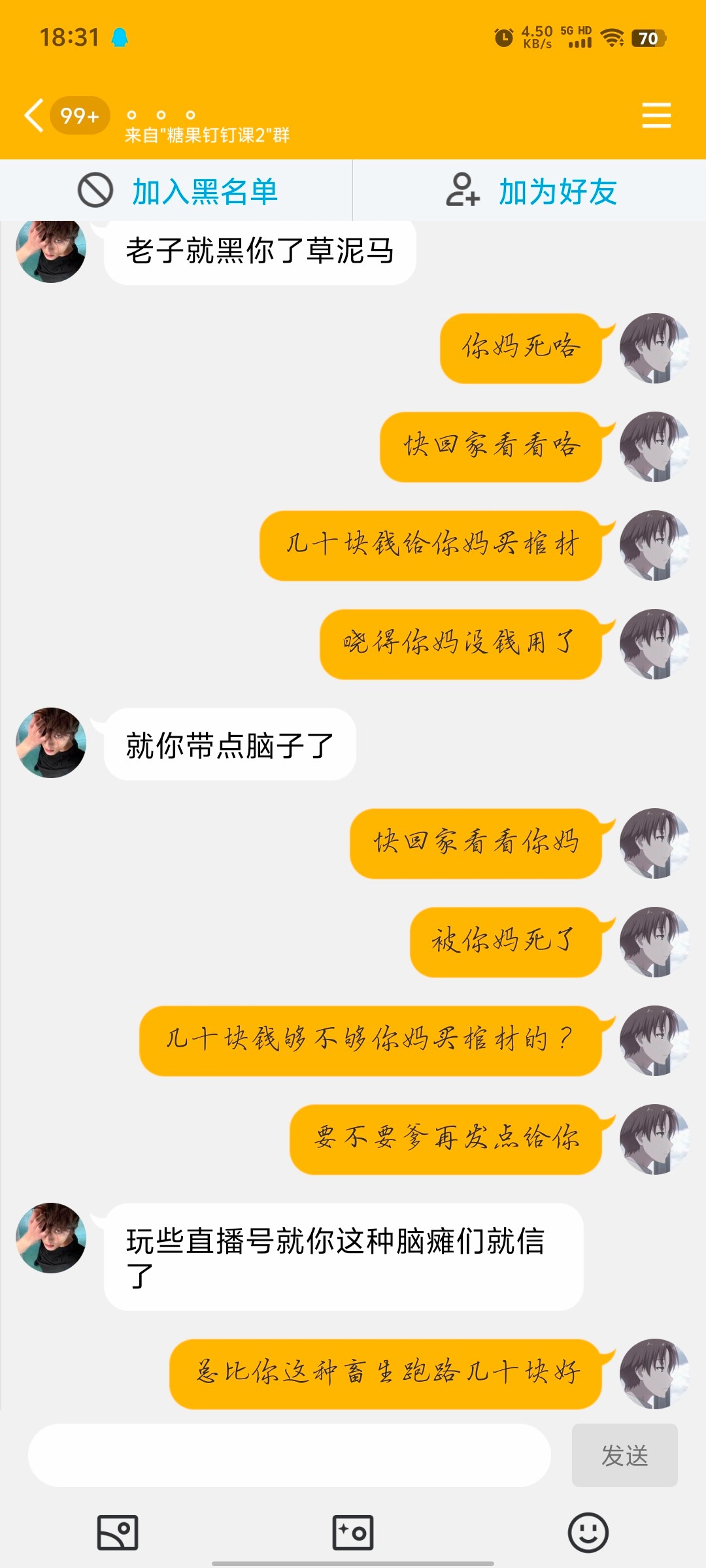Focus the message input field

point(289,1456)
